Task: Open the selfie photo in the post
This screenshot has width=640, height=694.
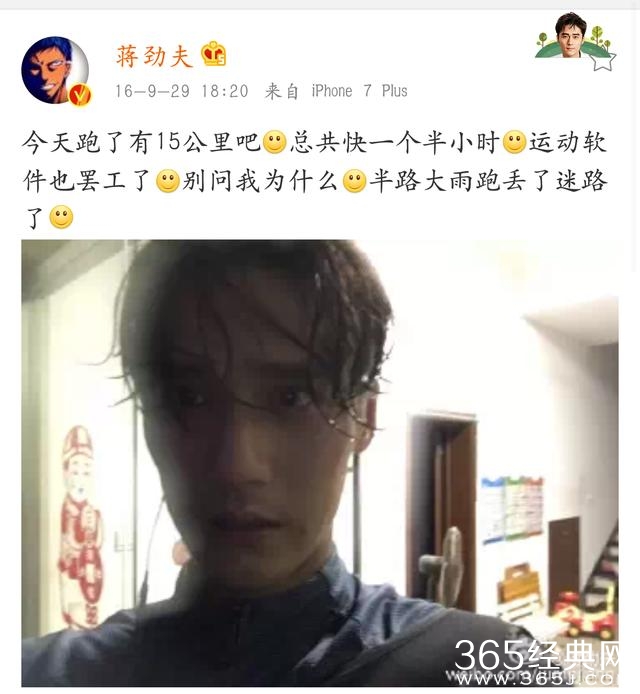Action: pyautogui.click(x=319, y=462)
